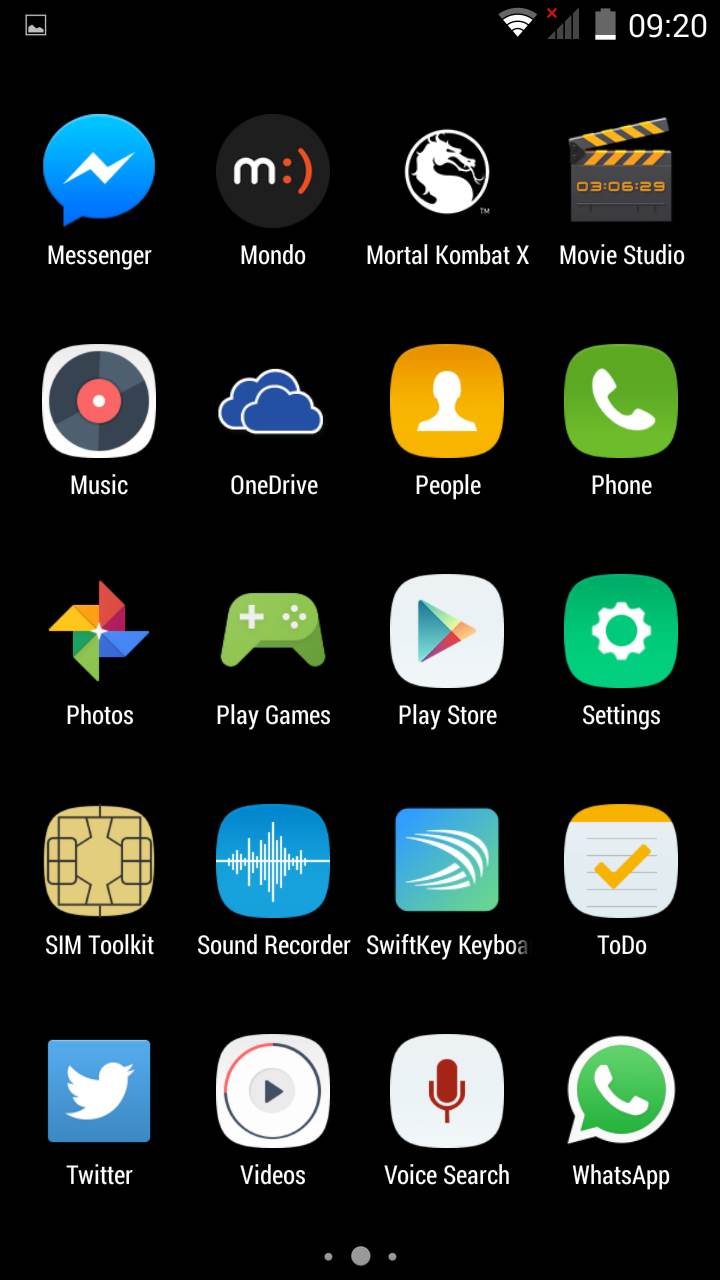This screenshot has height=1280, width=720.
Task: Launch Twitter
Action: (99, 1092)
